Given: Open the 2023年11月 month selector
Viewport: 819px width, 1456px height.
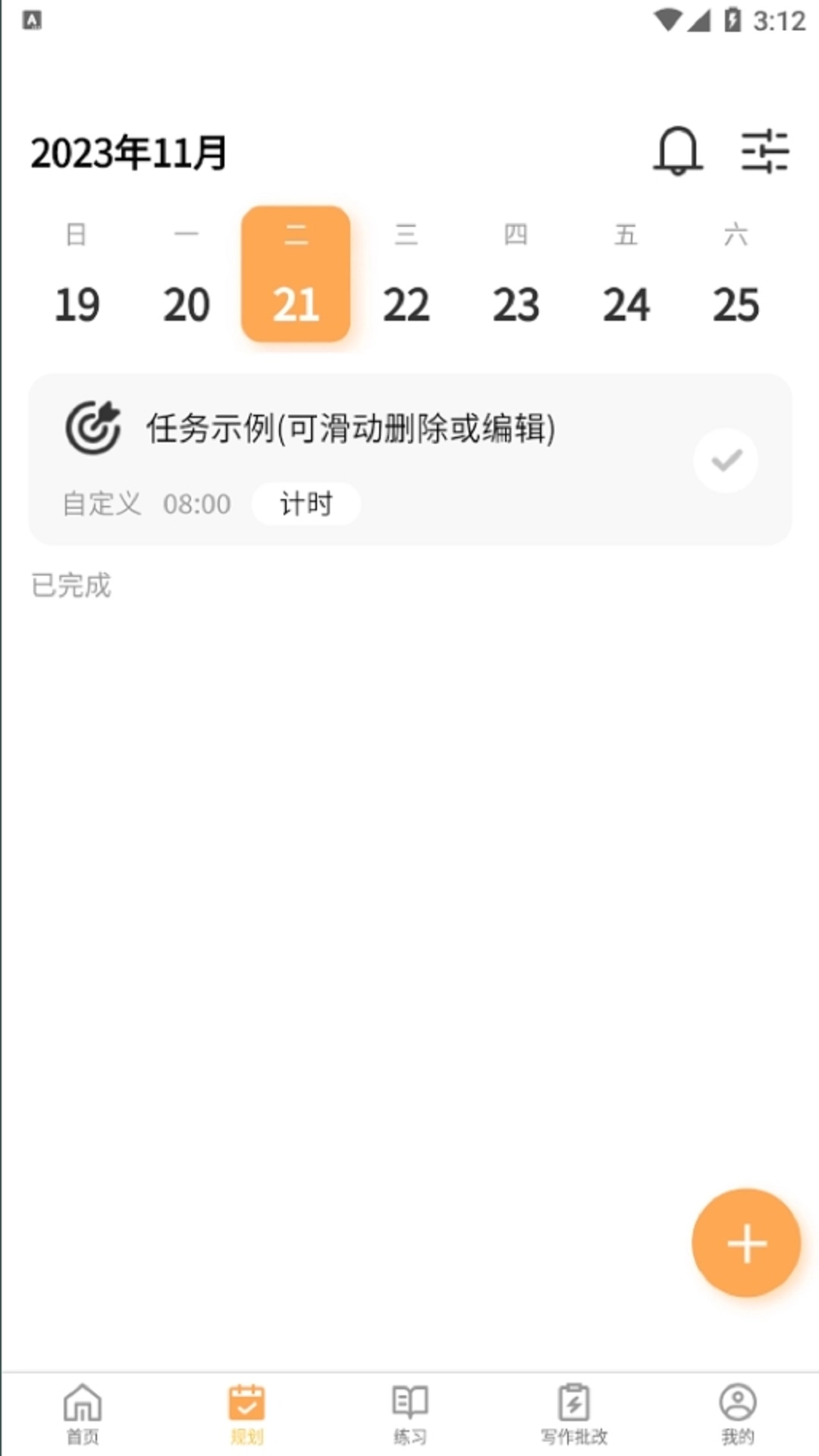Looking at the screenshot, I should [127, 151].
